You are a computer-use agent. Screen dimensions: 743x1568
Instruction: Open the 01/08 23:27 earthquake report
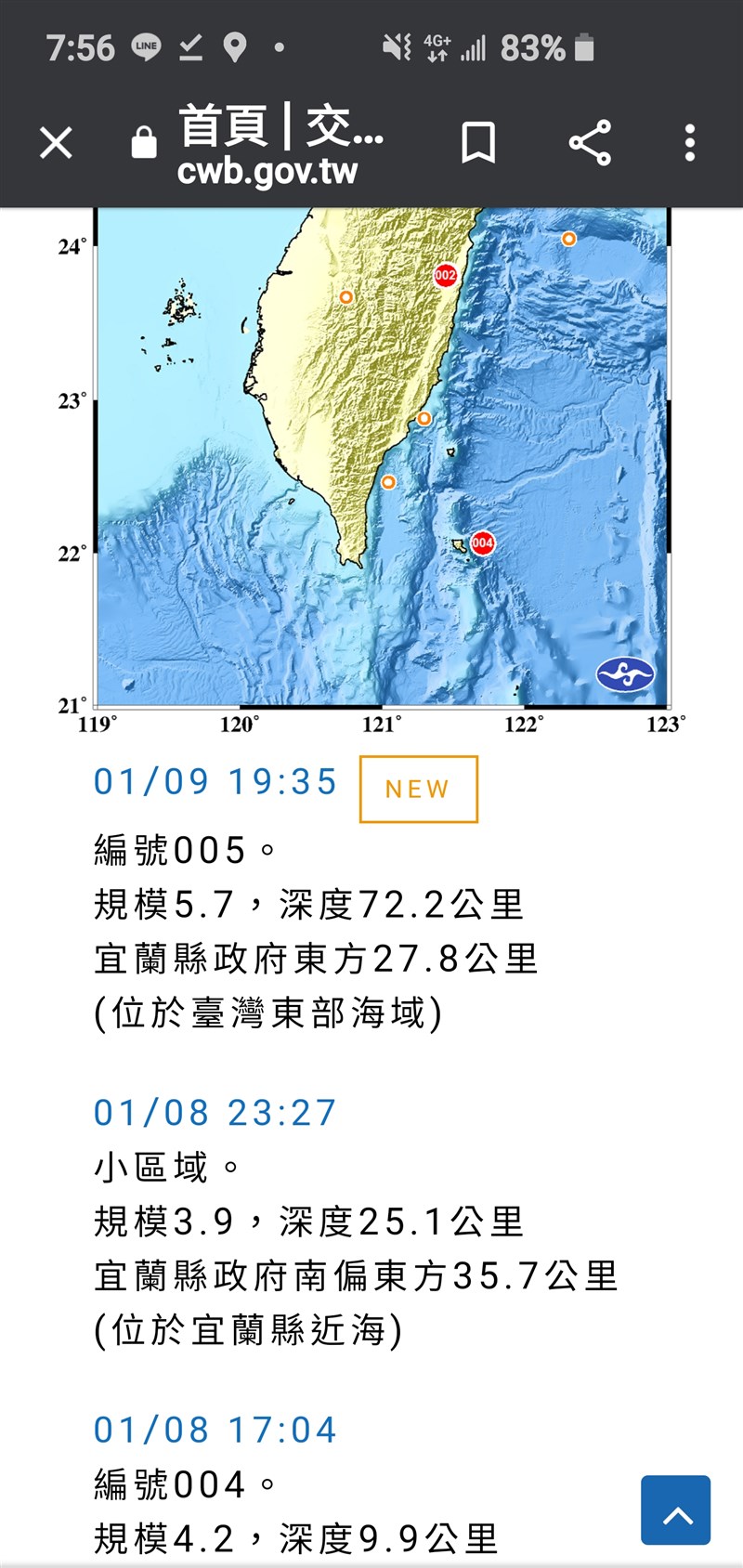coord(215,1113)
